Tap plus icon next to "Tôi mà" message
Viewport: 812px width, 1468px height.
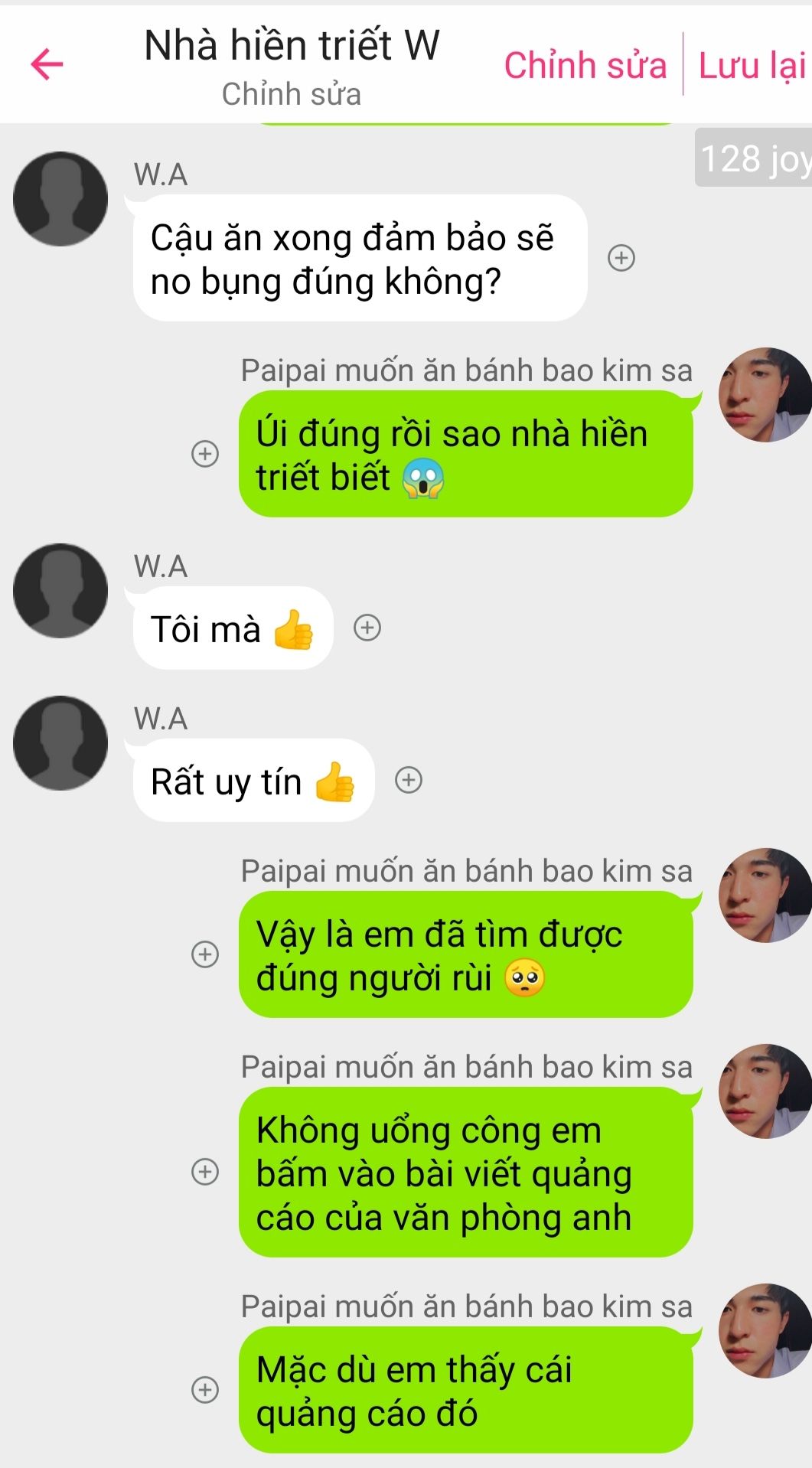click(367, 628)
